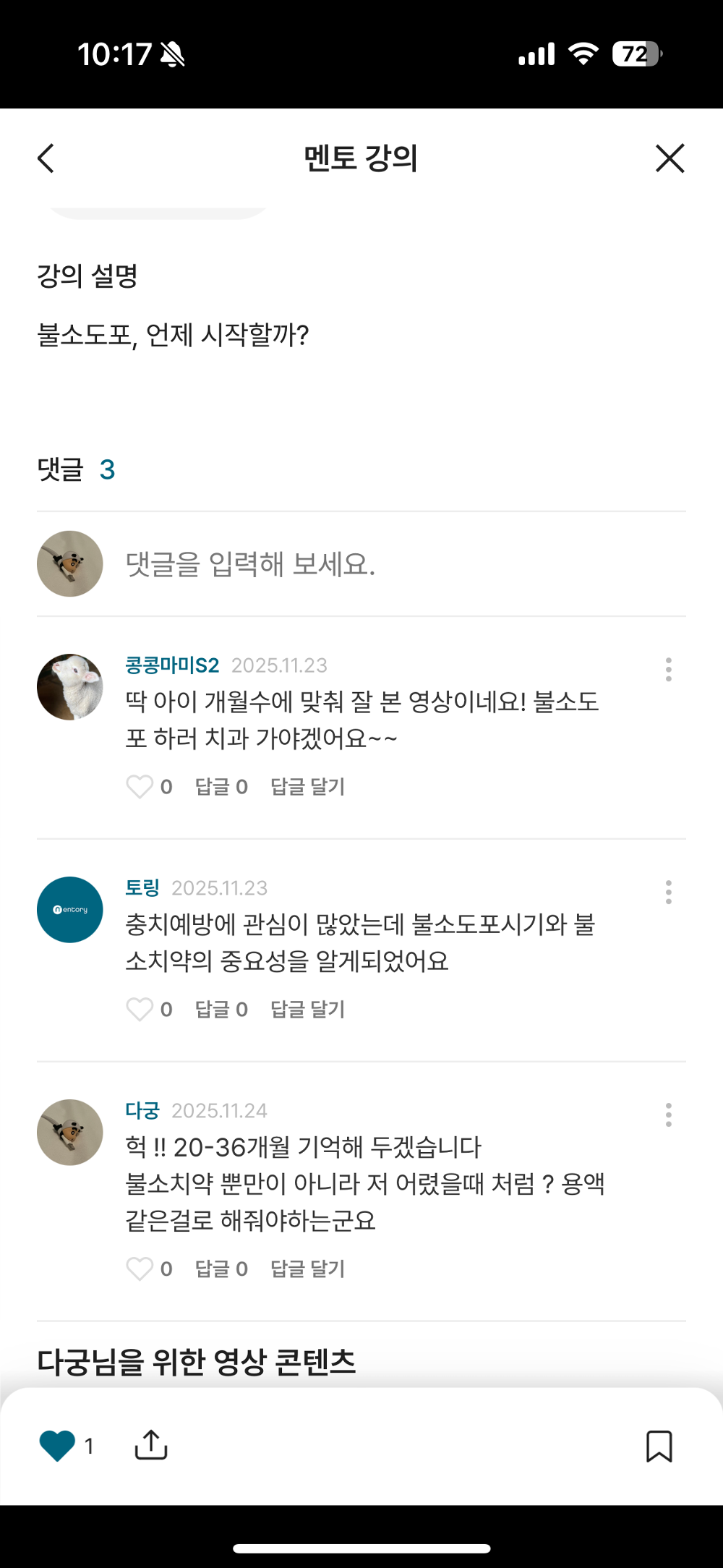Image resolution: width=723 pixels, height=1568 pixels.
Task: Open the options menu on 다궁's comment
Action: 668,1116
